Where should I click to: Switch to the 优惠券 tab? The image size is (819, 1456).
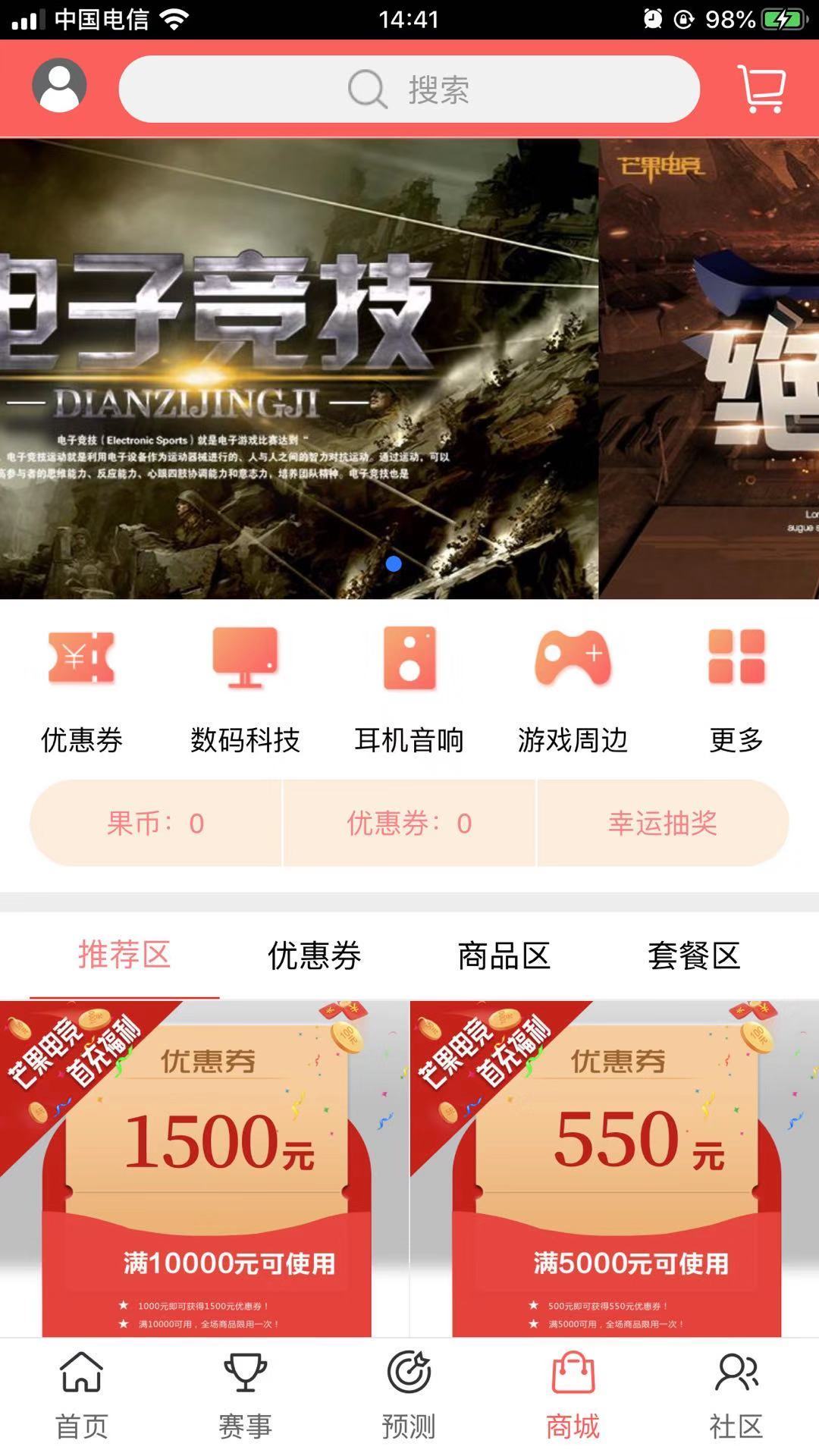pyautogui.click(x=314, y=955)
